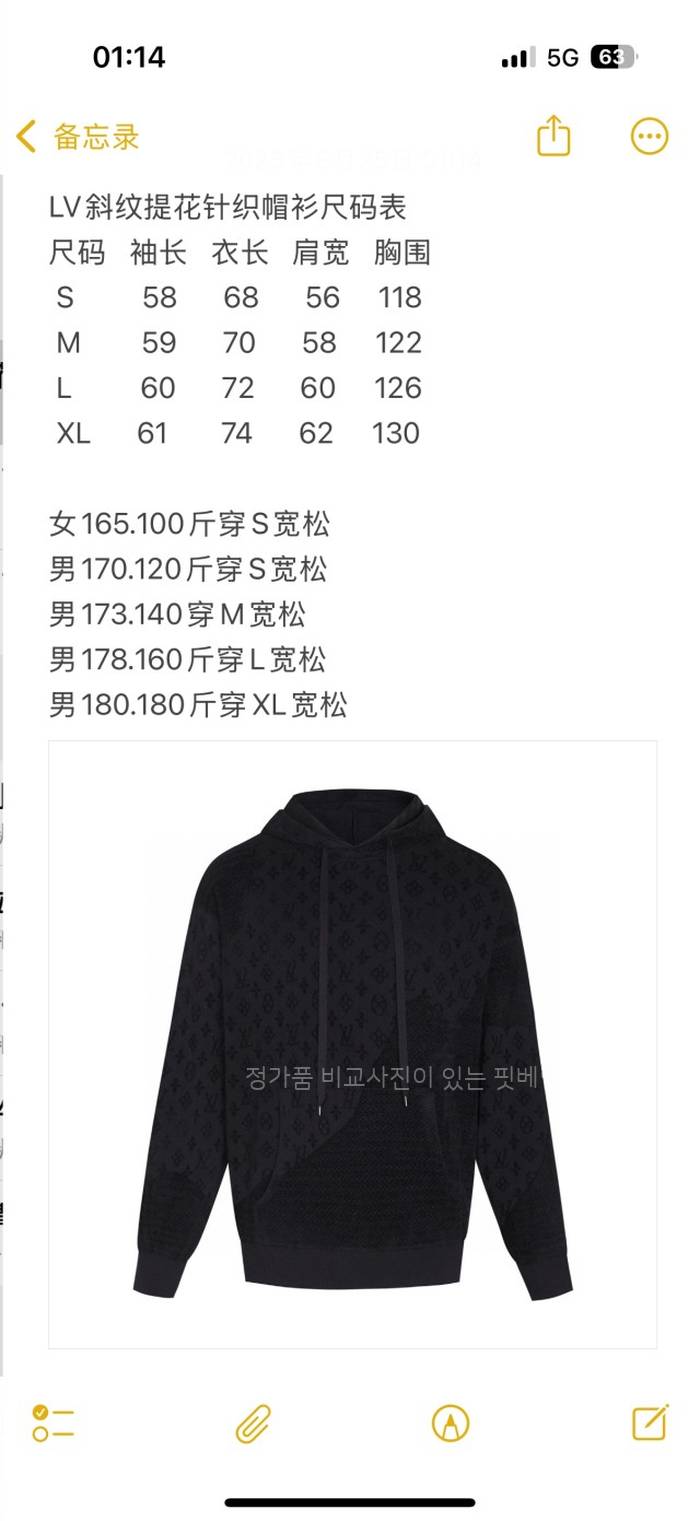The image size is (700, 1521).
Task: Compose a new note
Action: (x=650, y=1422)
